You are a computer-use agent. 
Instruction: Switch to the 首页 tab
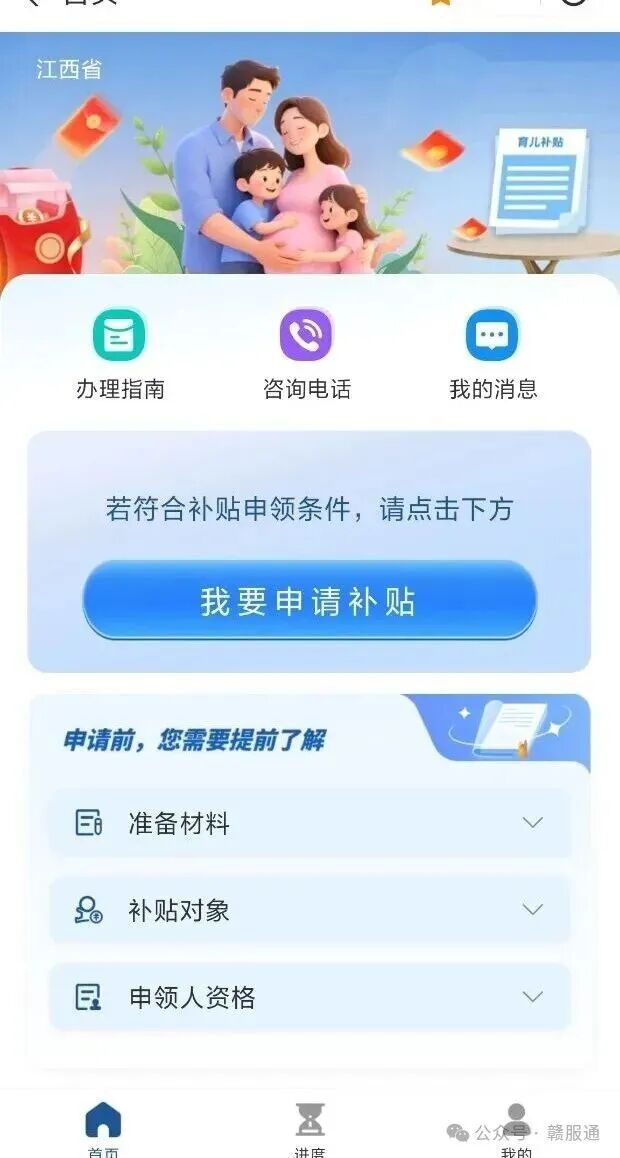[x=103, y=1128]
